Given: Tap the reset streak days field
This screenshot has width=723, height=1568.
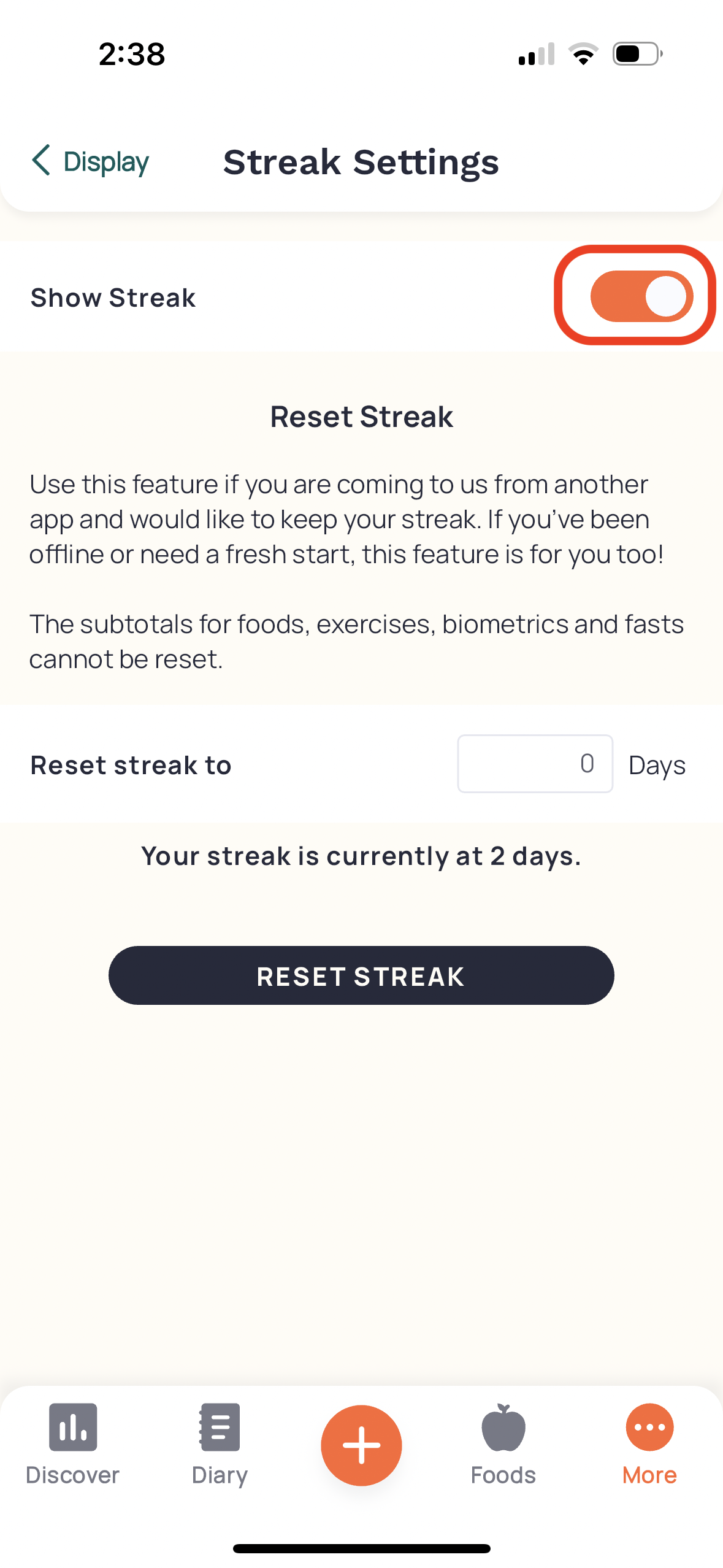Looking at the screenshot, I should click(535, 764).
